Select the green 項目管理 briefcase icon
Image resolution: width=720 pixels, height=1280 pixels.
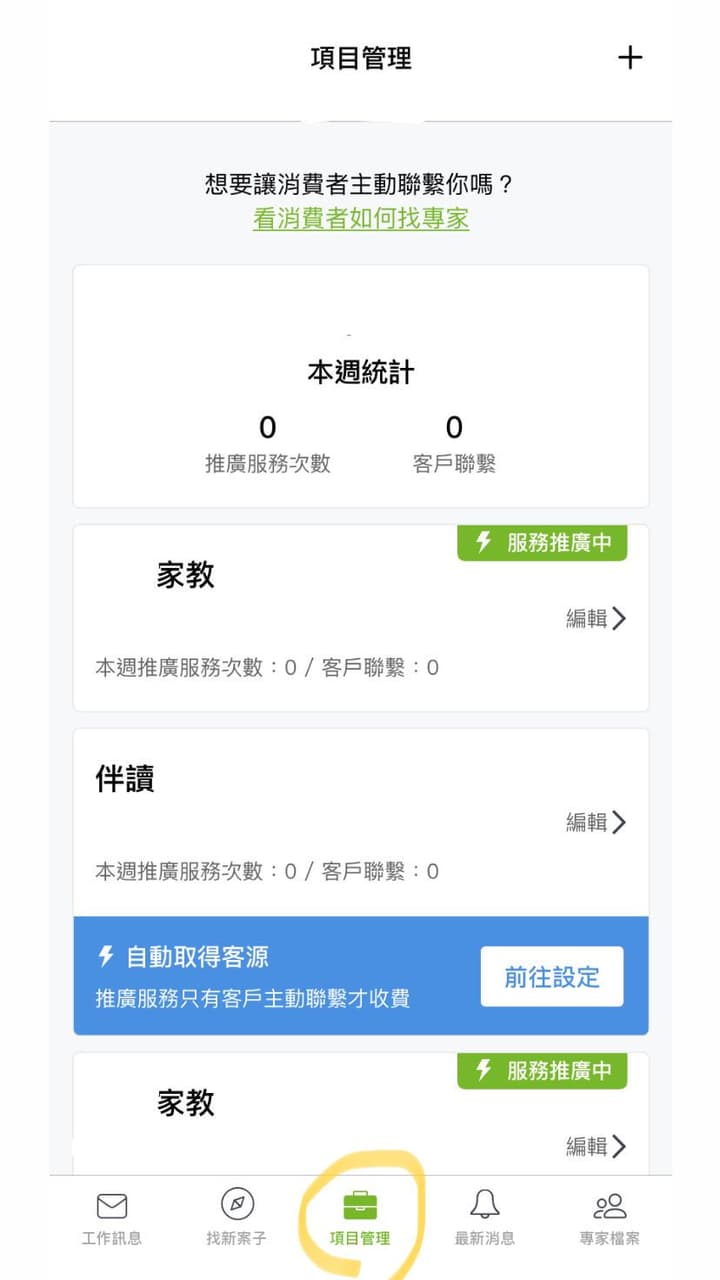(x=360, y=1205)
